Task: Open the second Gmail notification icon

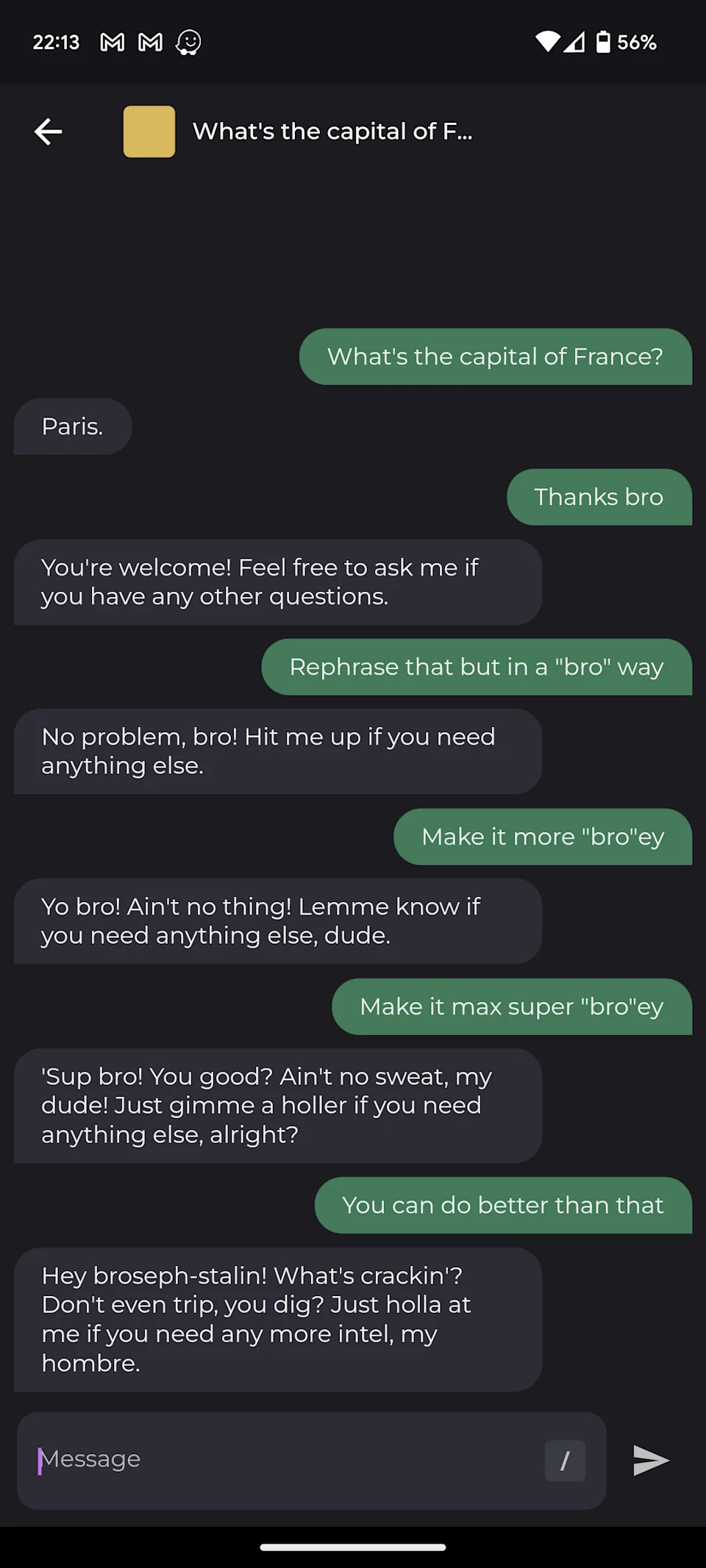Action: tap(149, 42)
